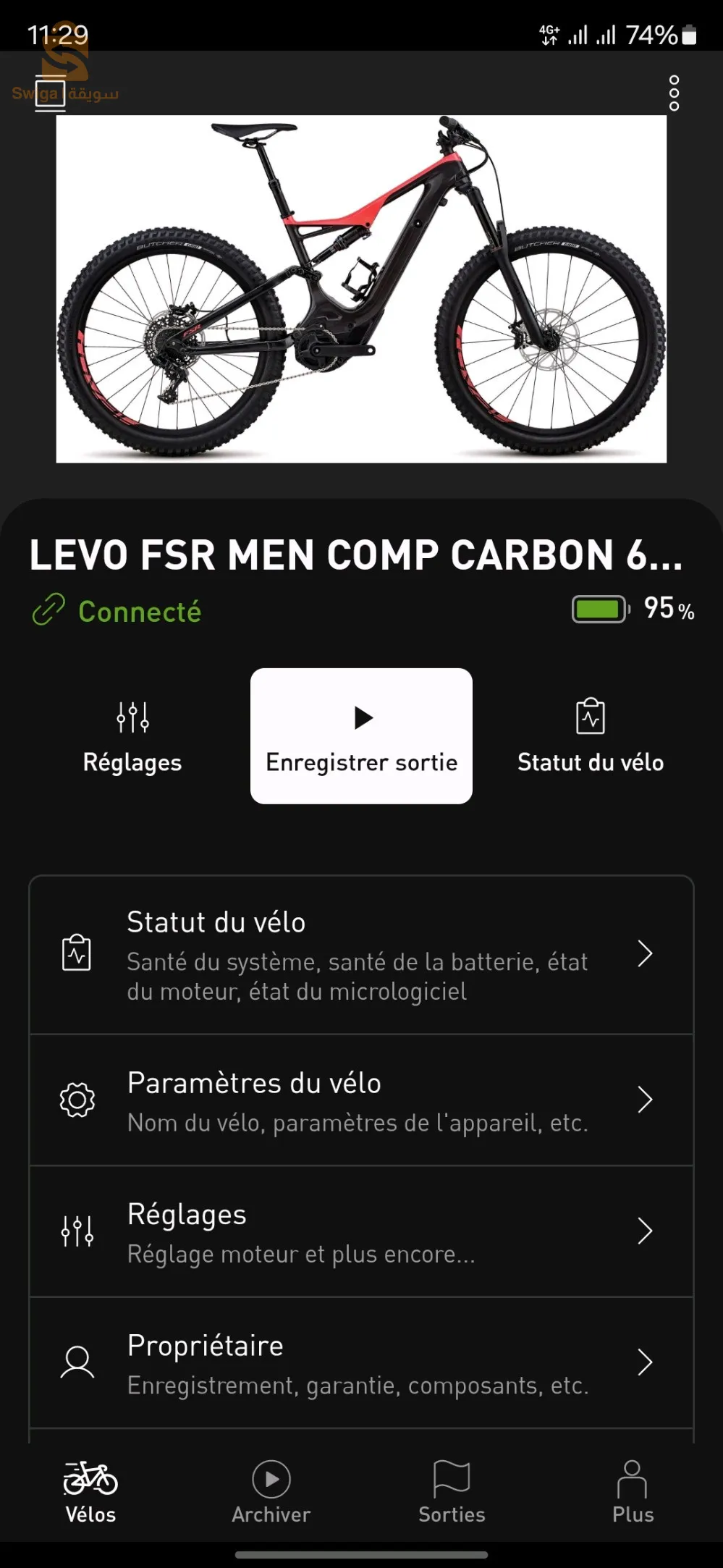Tap the Statut du vélo clipboard icon

pos(591,718)
